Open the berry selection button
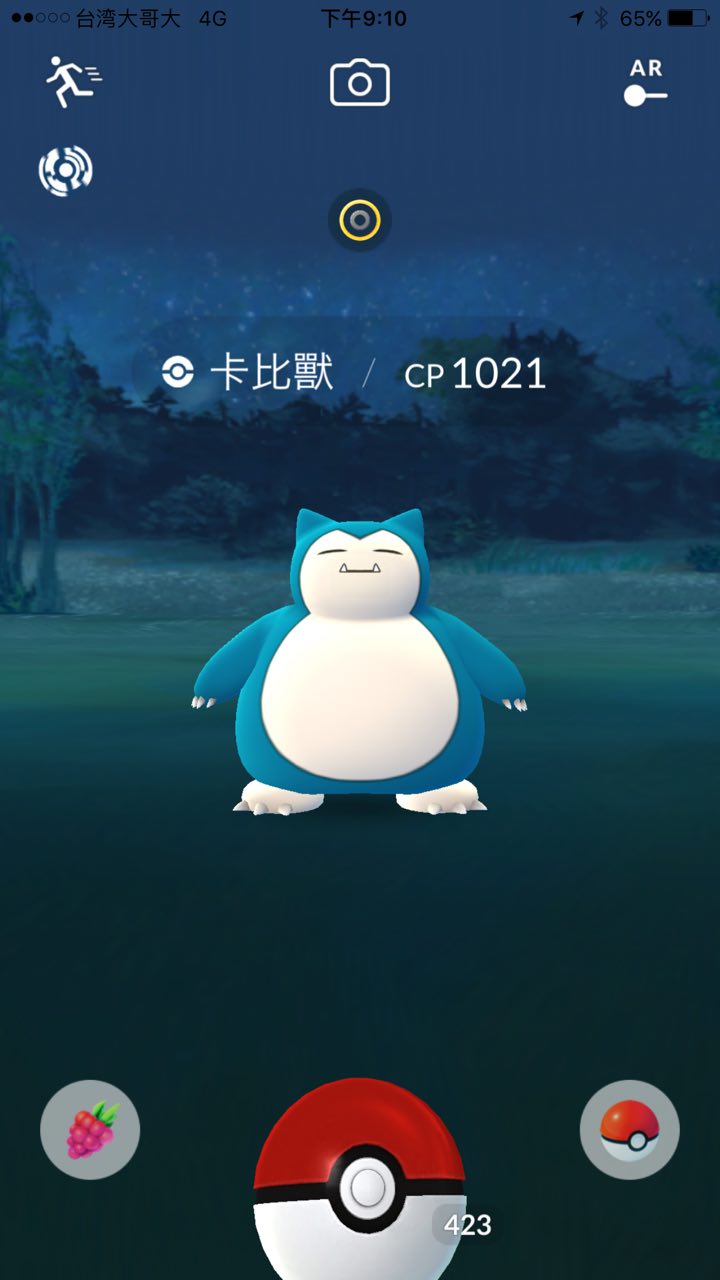Image resolution: width=720 pixels, height=1280 pixels. point(90,1129)
